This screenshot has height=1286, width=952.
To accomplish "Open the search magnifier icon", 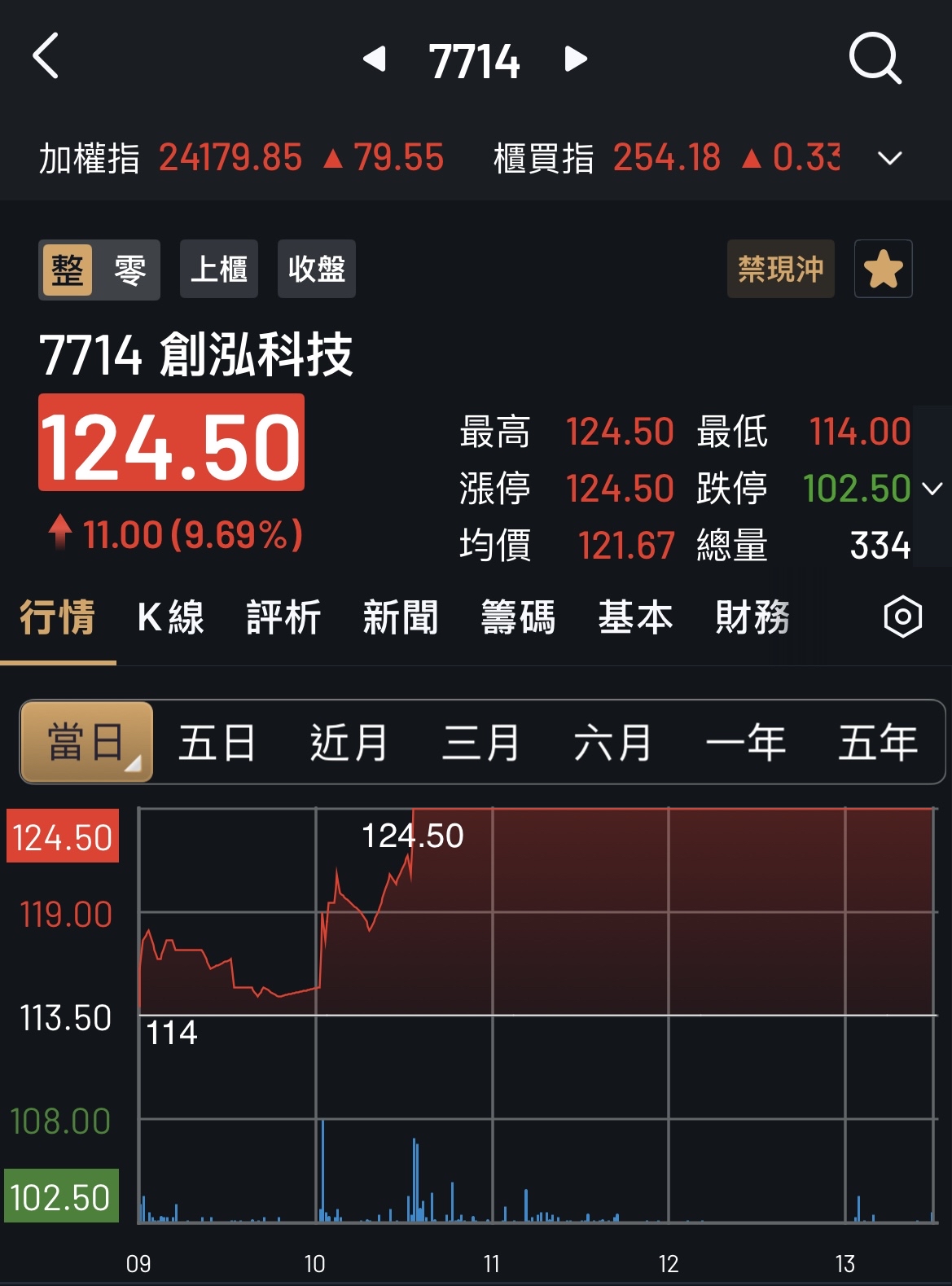I will (x=875, y=58).
